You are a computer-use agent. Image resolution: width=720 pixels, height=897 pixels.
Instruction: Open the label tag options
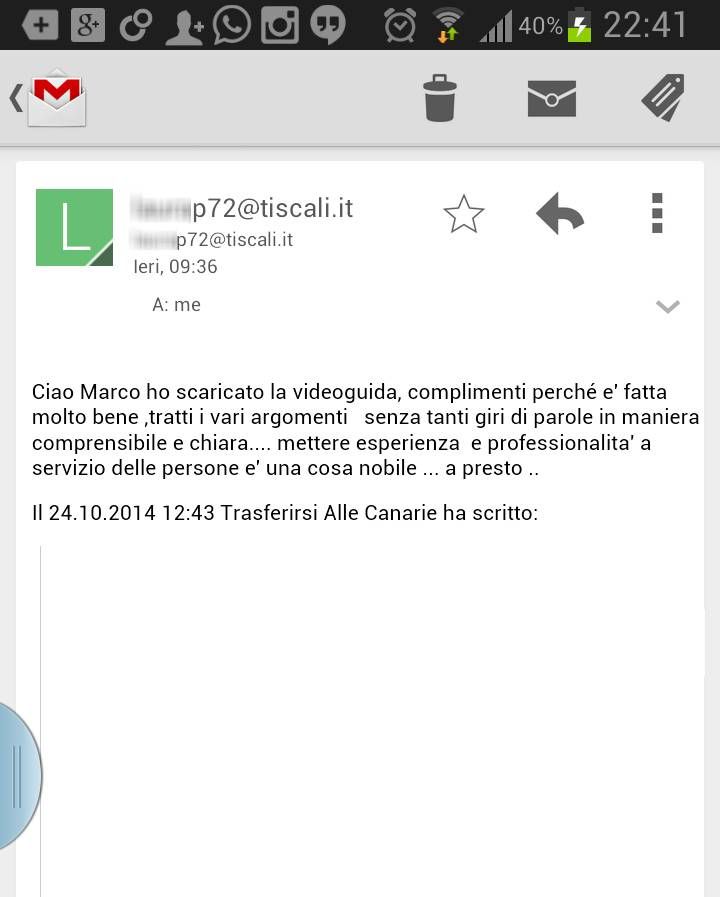[x=663, y=98]
